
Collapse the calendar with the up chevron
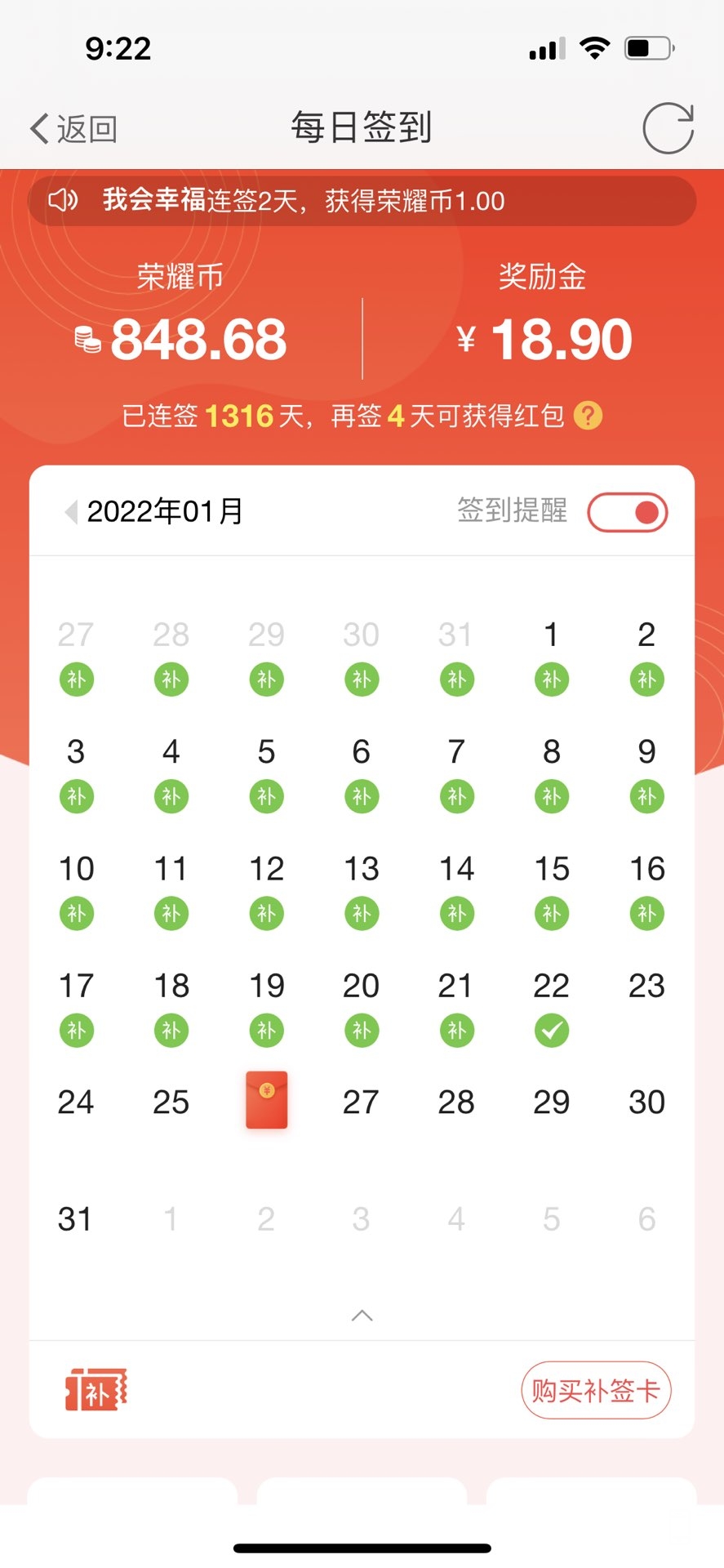point(362,1315)
